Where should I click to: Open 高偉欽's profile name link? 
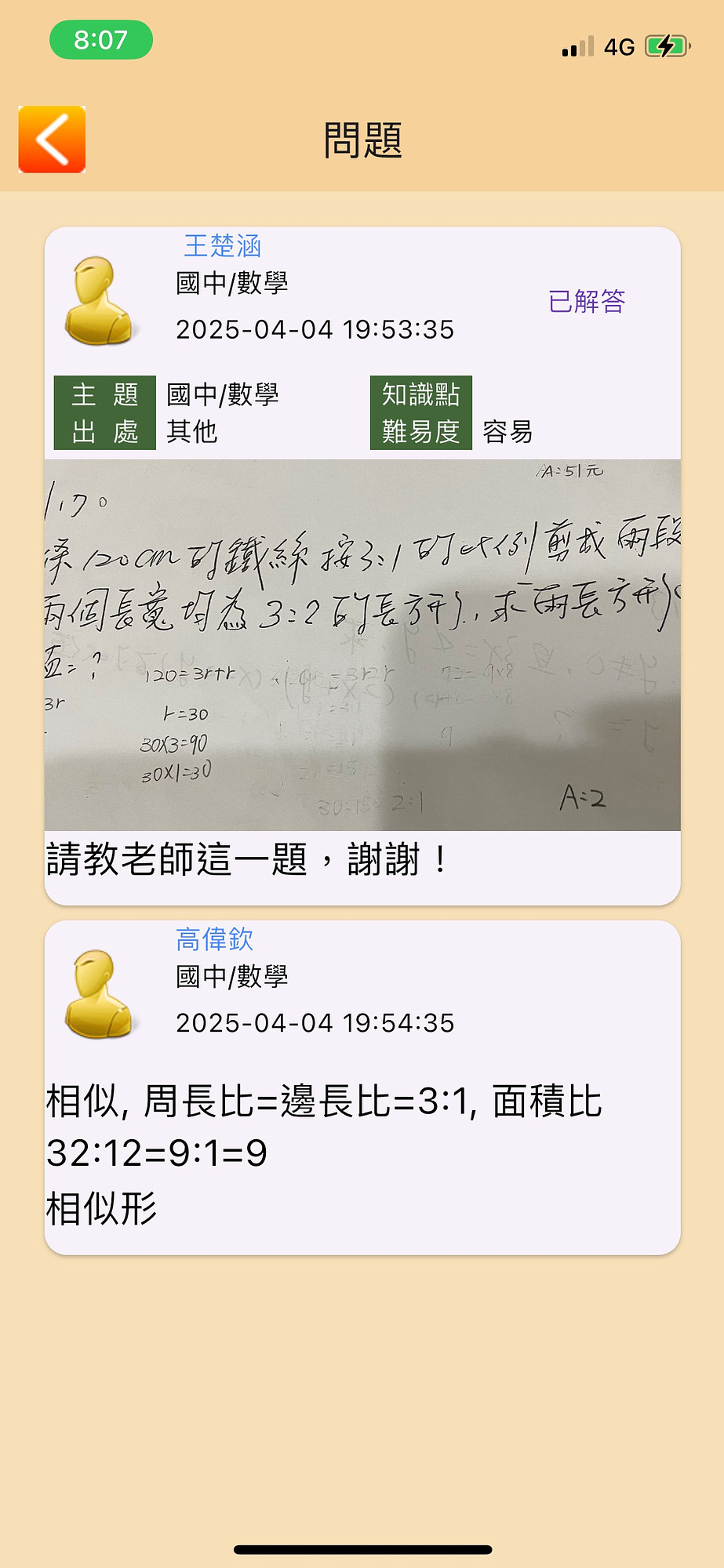tap(214, 939)
